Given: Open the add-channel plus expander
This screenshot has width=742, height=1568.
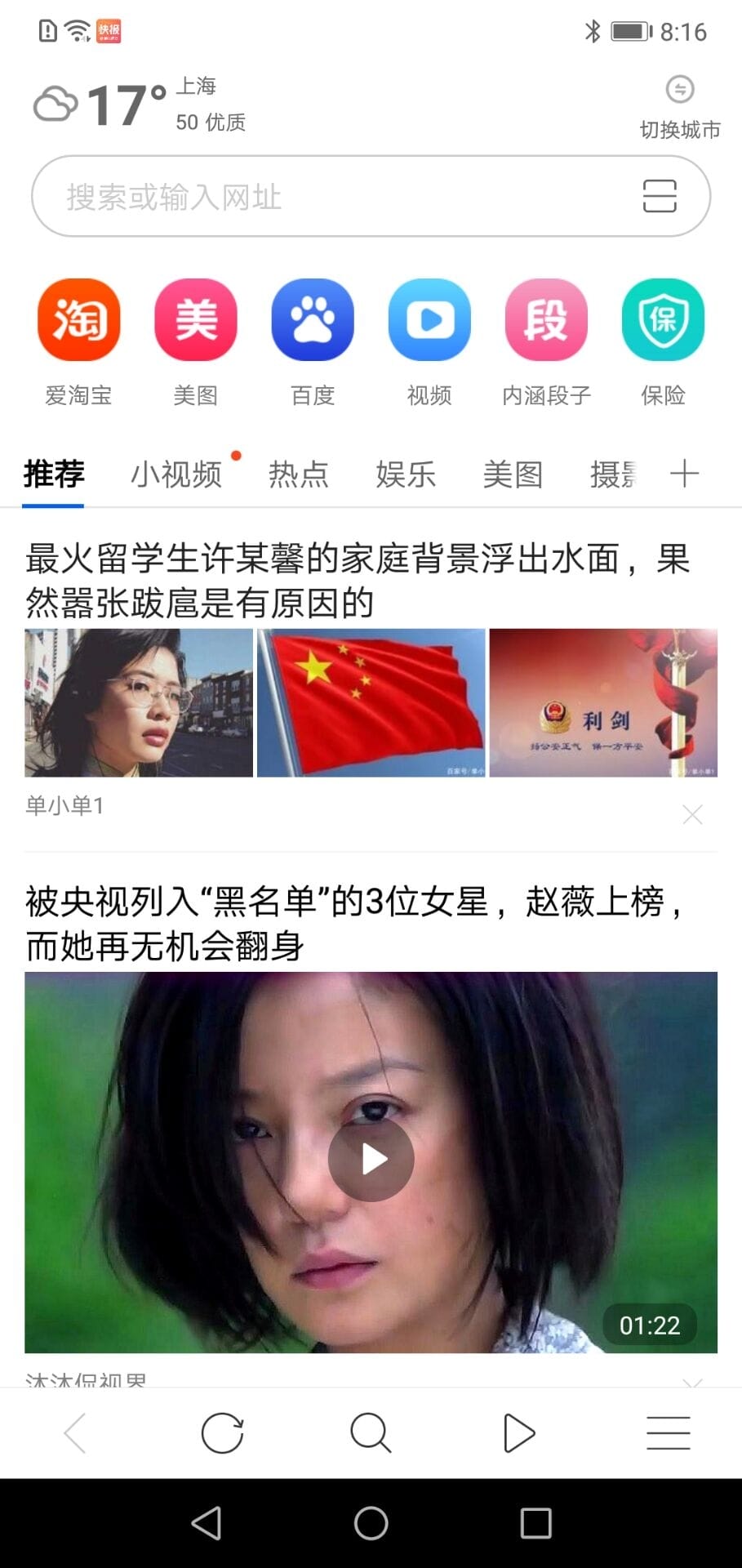Looking at the screenshot, I should click(x=686, y=474).
